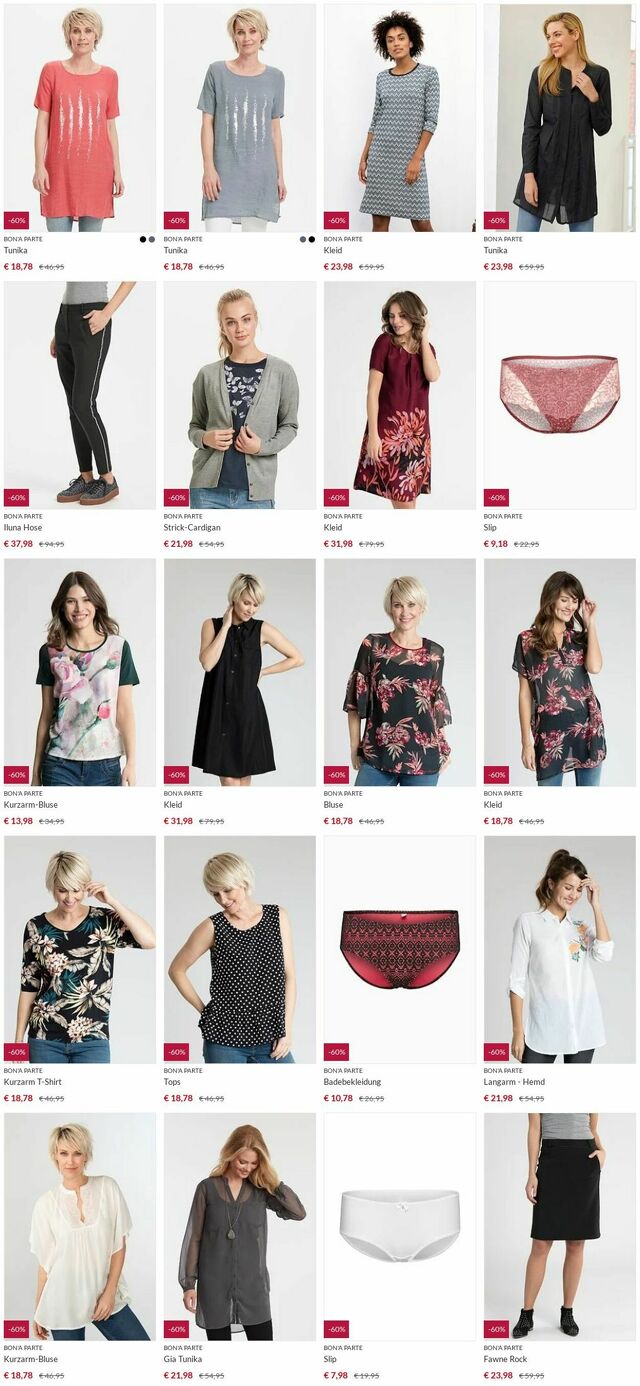Viewport: 640px width, 1386px height.
Task: Open the Kurzarm-Bluse priced € 13,98
Action: pos(79,672)
